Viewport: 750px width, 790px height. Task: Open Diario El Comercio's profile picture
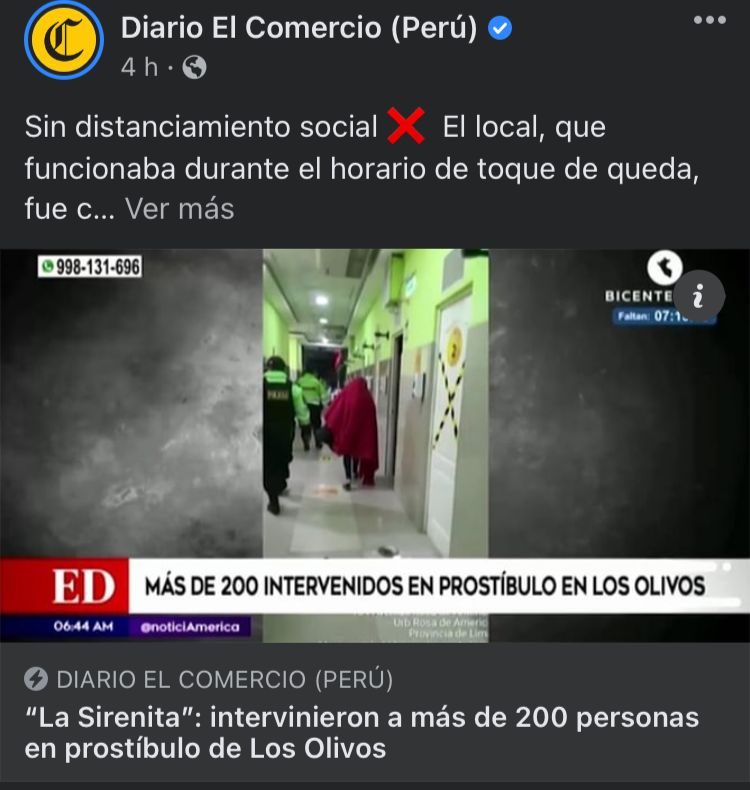click(x=63, y=40)
